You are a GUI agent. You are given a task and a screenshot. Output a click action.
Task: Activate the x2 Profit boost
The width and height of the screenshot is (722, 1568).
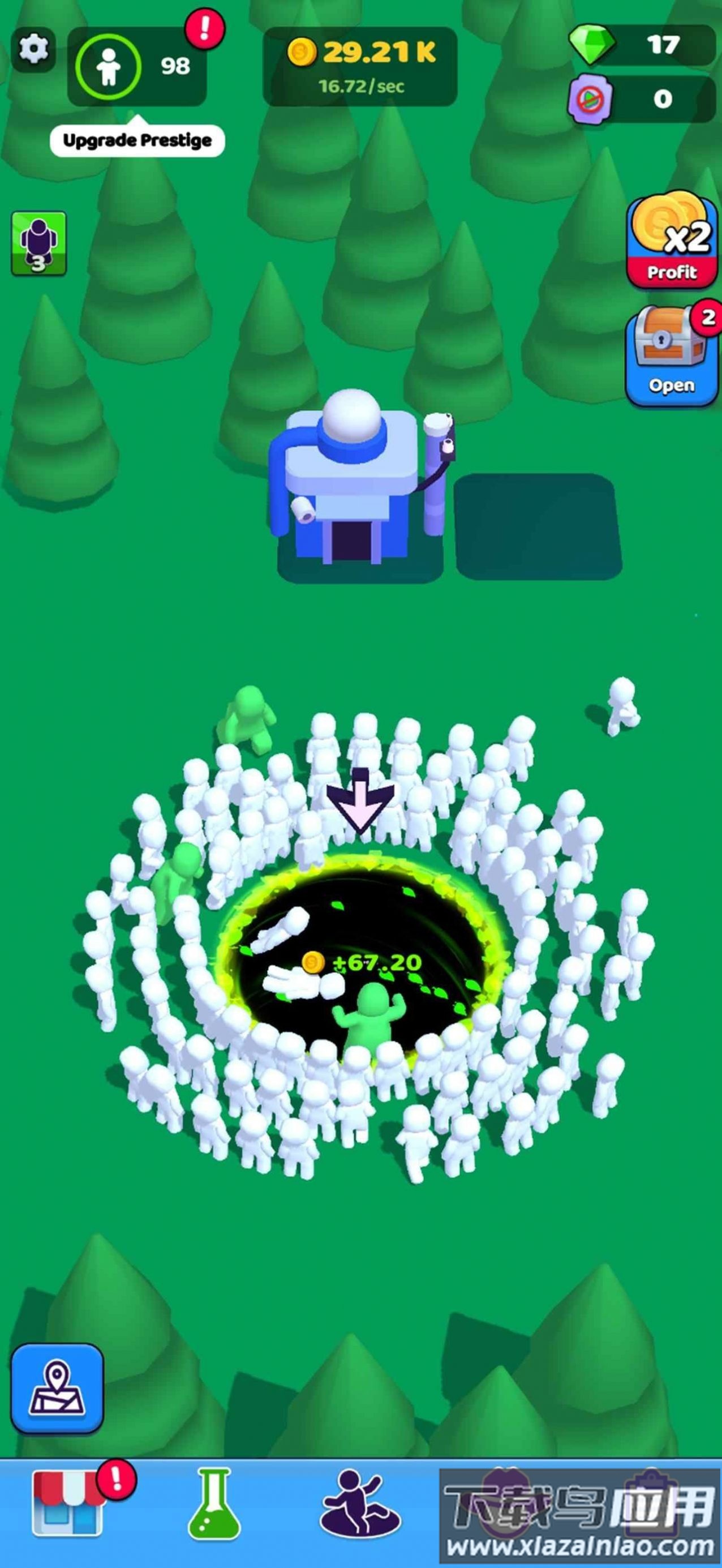[672, 241]
